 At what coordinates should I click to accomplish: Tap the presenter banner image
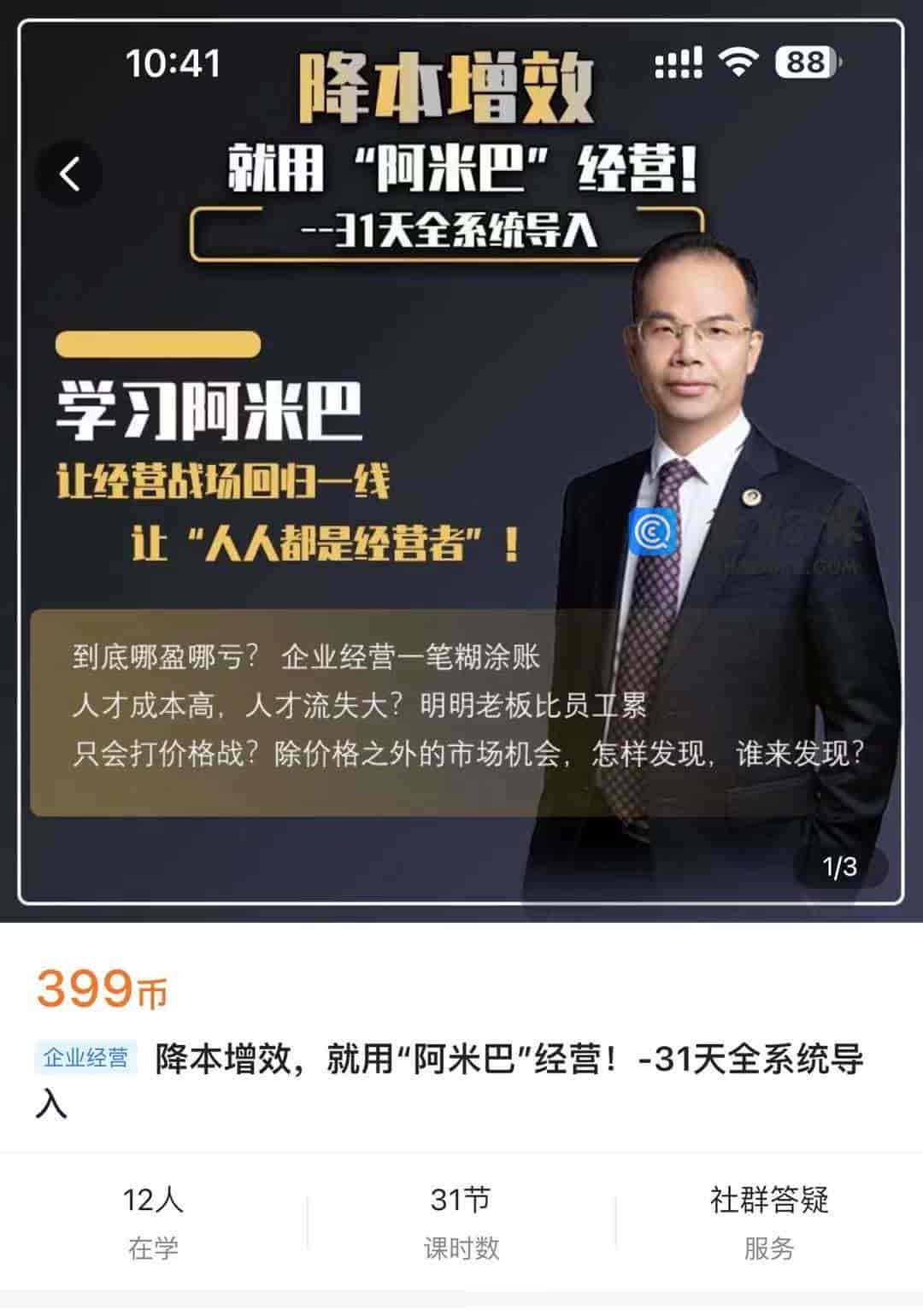(461, 470)
